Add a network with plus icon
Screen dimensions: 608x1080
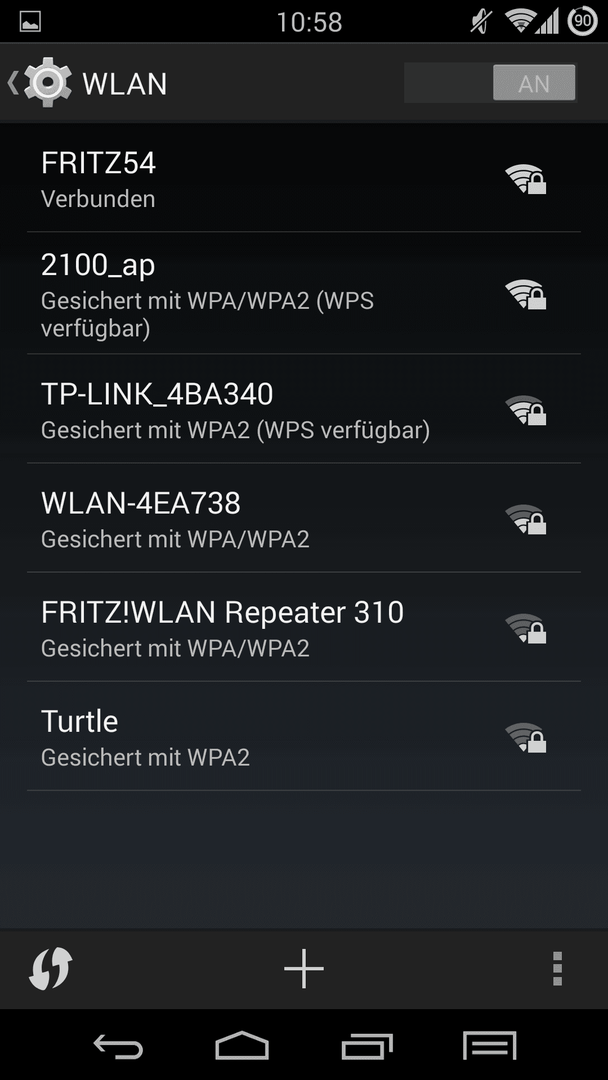(304, 969)
